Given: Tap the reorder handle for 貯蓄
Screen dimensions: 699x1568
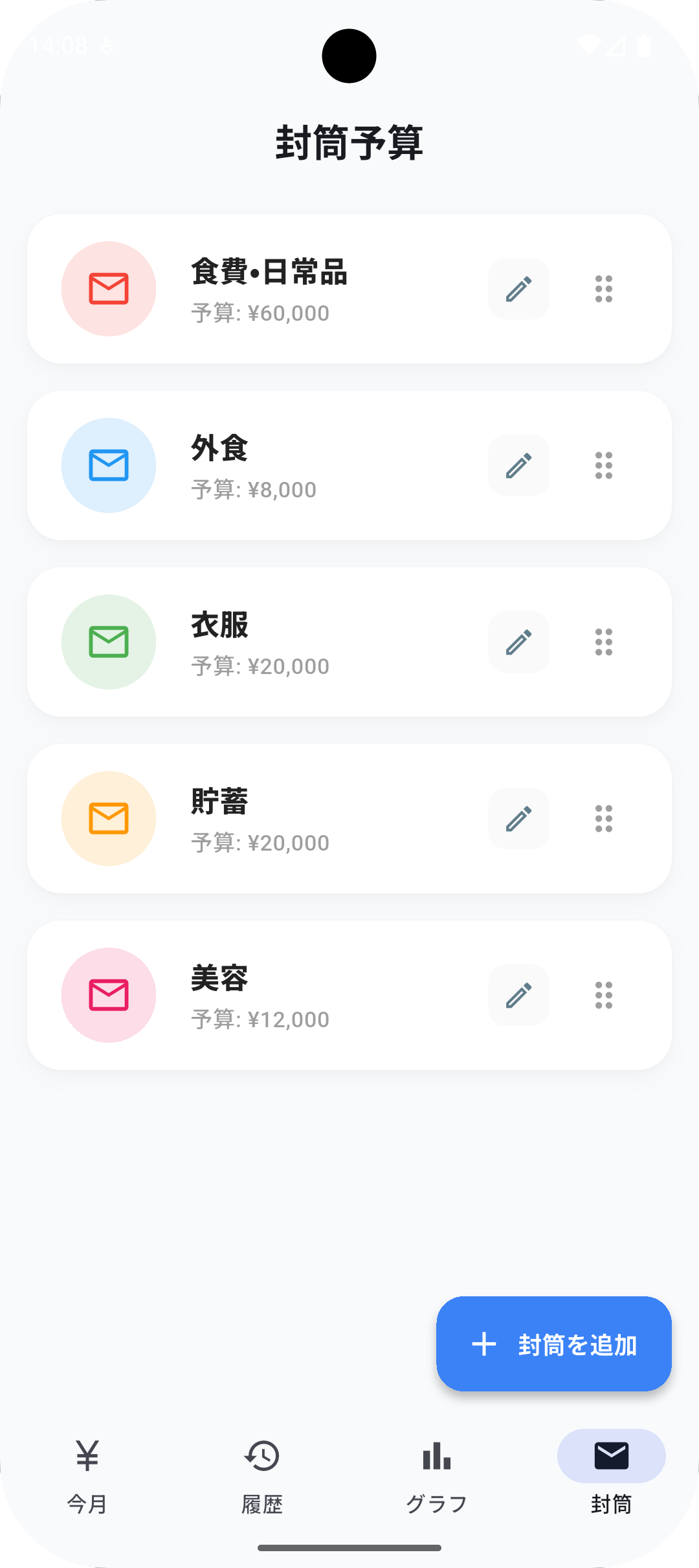Looking at the screenshot, I should coord(604,819).
